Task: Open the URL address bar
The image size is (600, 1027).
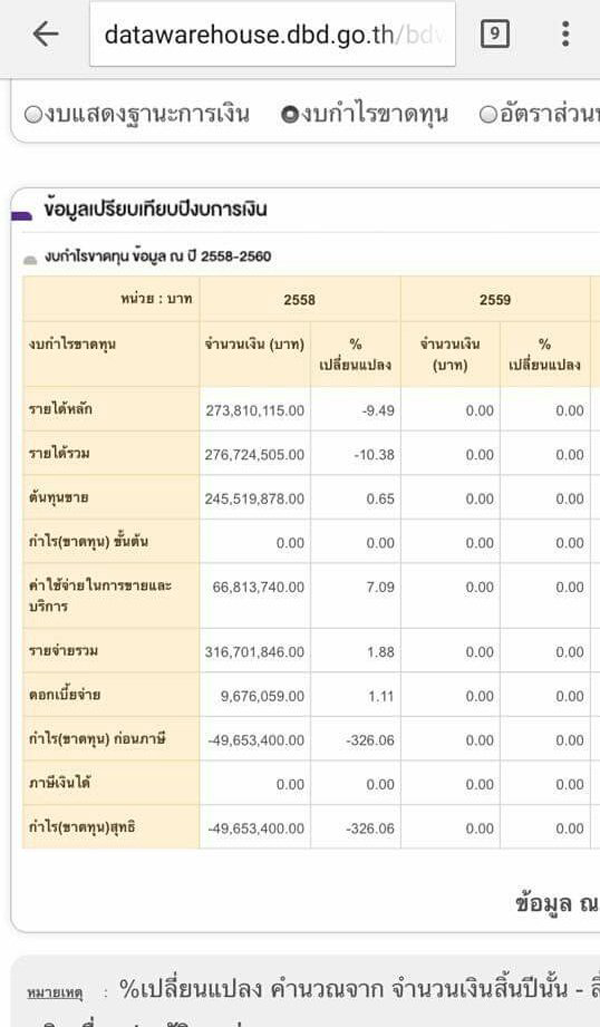Action: 272,34
